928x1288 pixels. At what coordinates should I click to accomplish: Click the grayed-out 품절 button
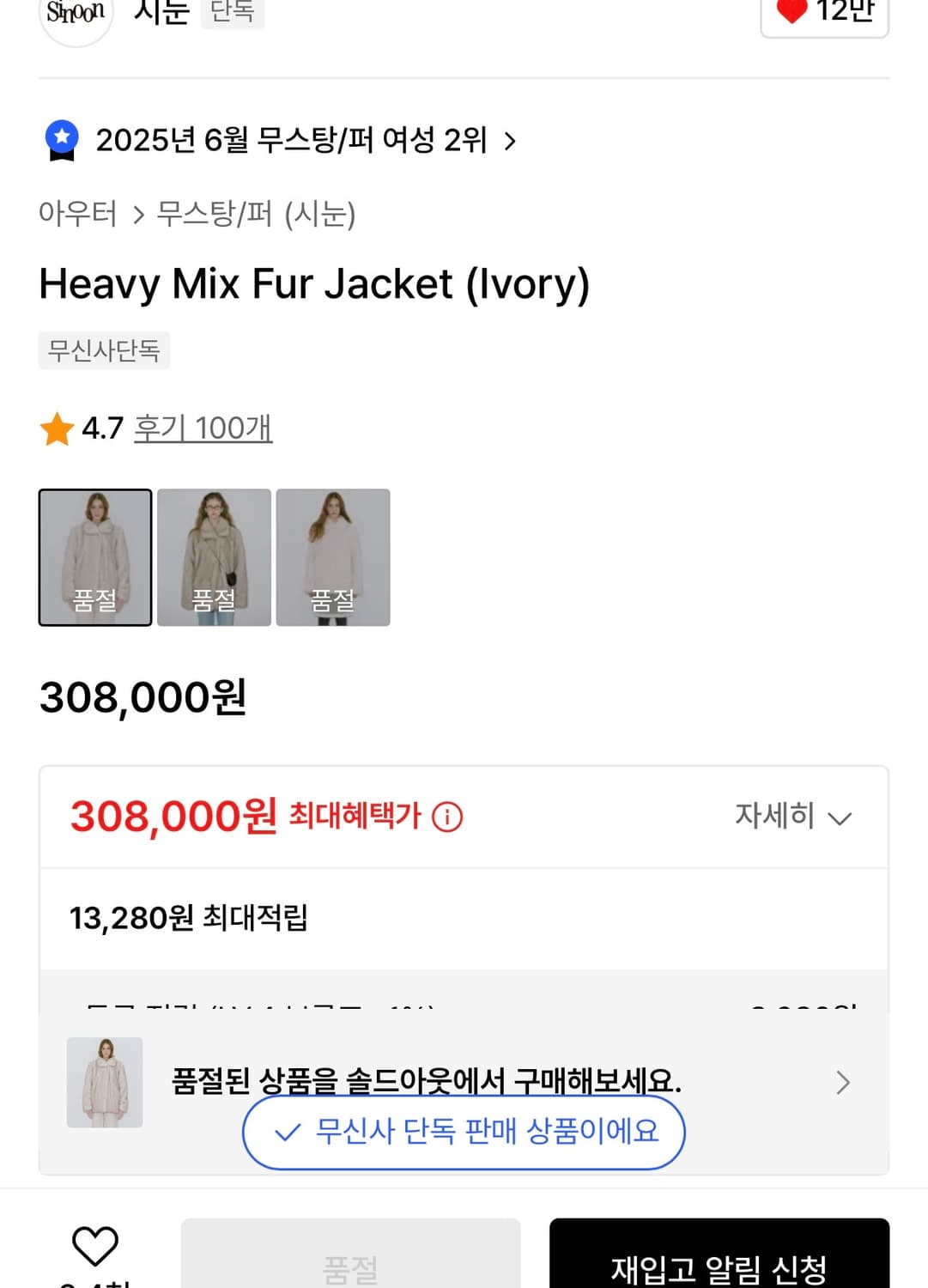(352, 1261)
